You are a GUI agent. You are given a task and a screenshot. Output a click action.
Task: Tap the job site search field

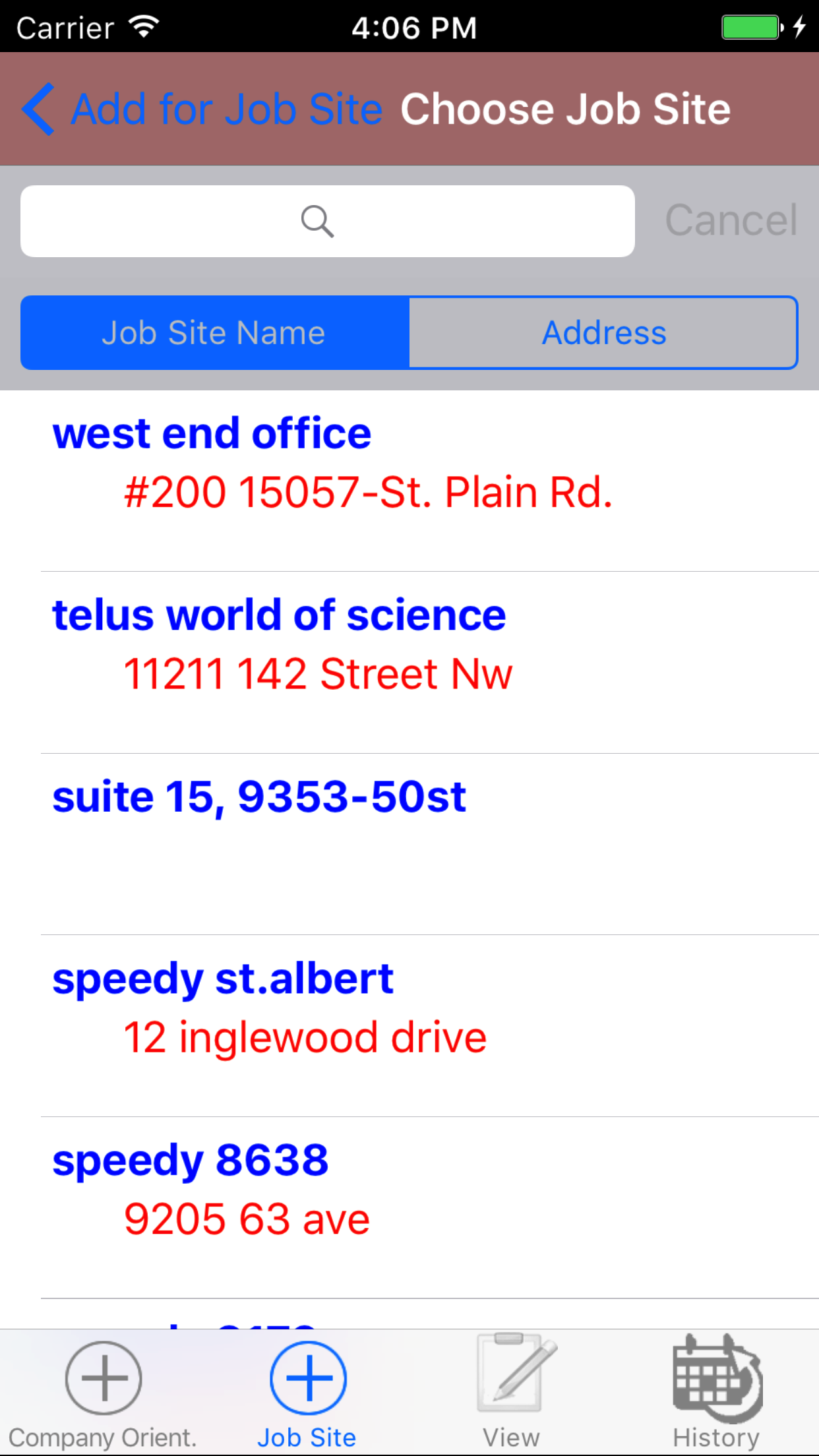[x=327, y=222]
